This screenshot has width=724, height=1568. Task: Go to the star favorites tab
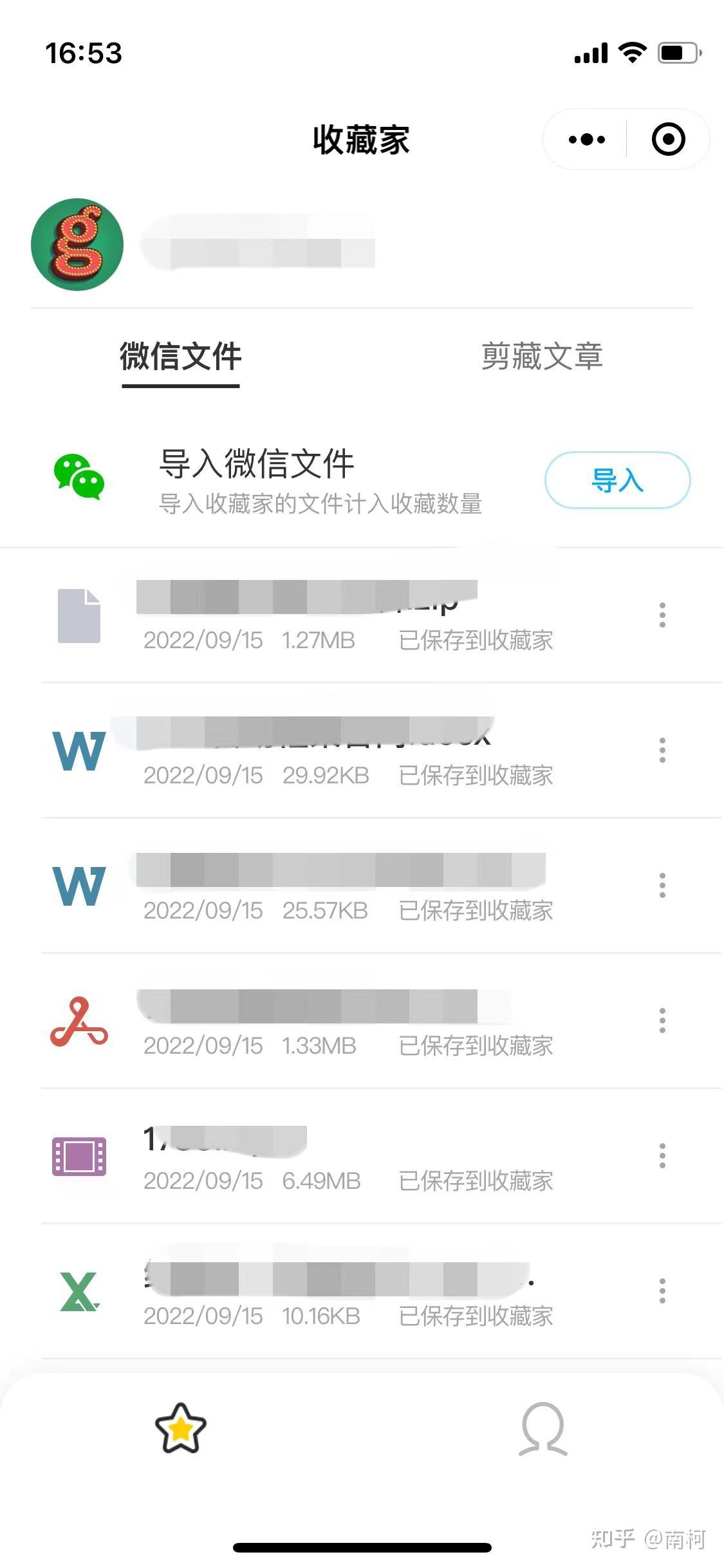[x=181, y=1428]
